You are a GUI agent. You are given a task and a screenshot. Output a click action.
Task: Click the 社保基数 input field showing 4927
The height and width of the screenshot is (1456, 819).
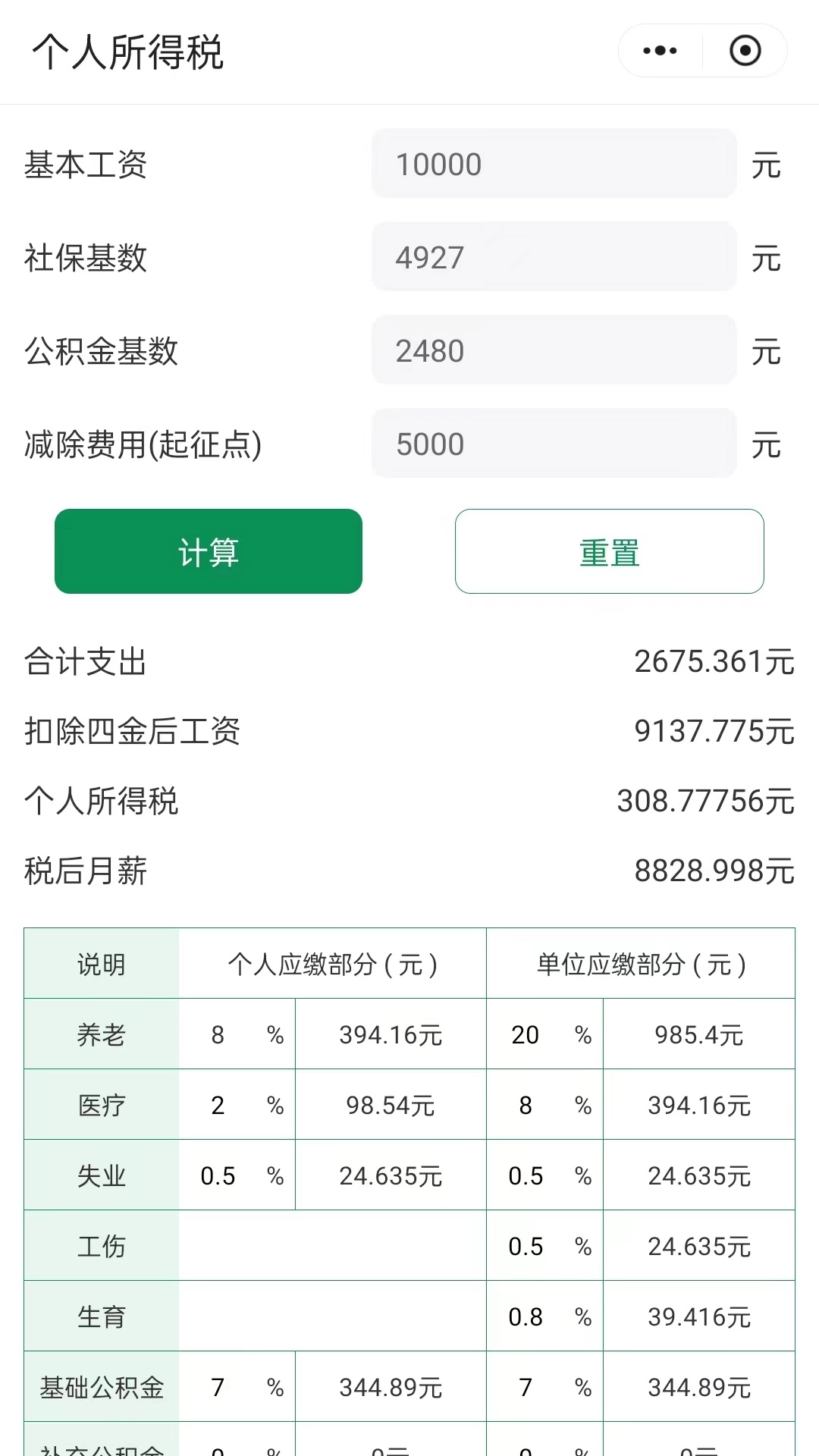click(x=553, y=257)
